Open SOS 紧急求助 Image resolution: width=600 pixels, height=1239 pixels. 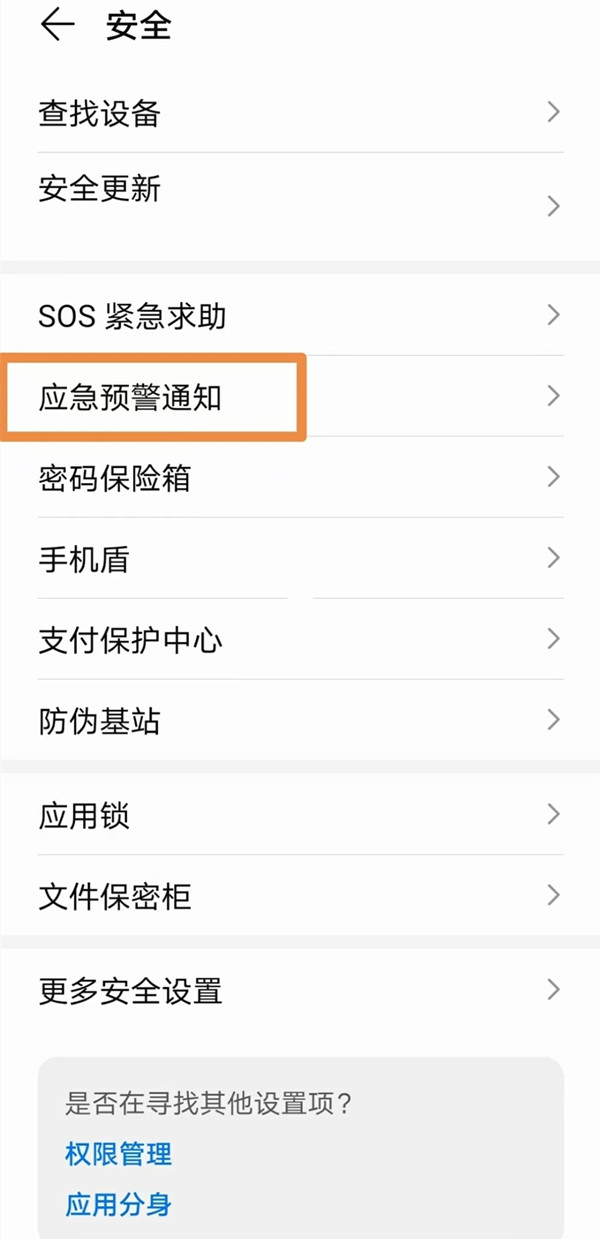(x=300, y=316)
